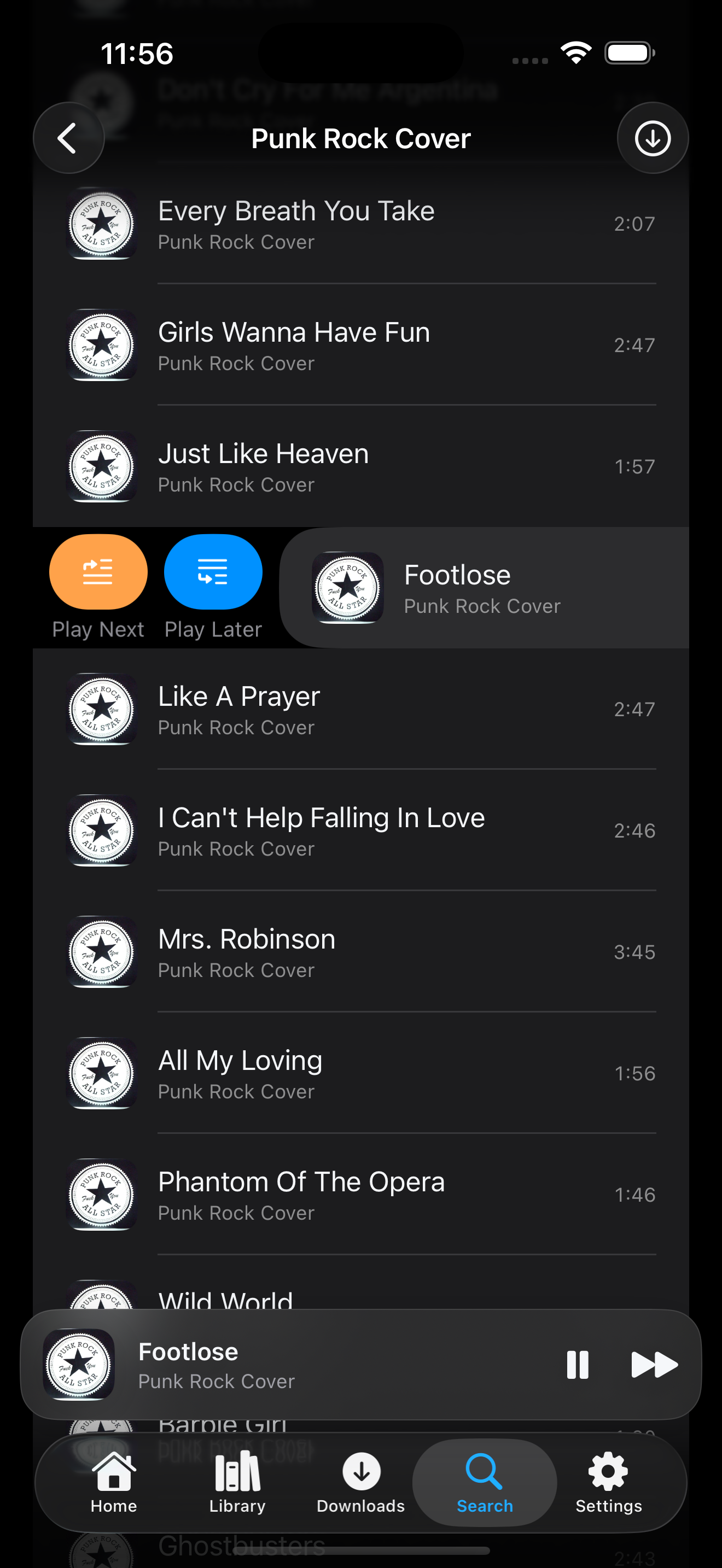Screen dimensions: 722x1568
Task: Open the Settings tab
Action: tap(608, 1483)
